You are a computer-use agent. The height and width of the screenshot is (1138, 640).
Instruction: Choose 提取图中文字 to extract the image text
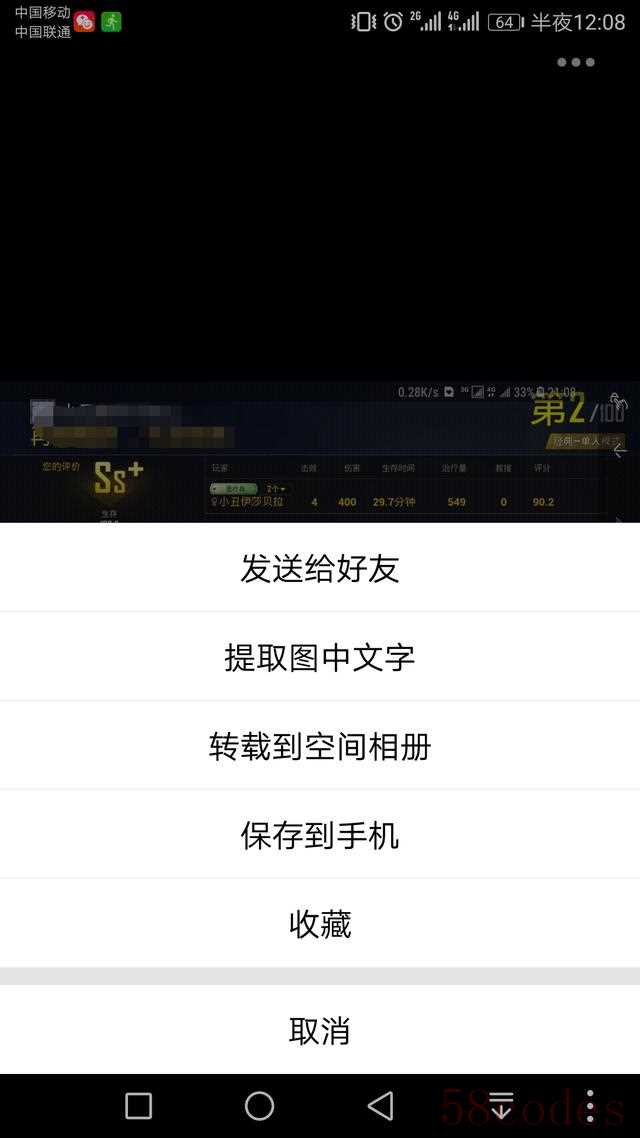point(320,657)
